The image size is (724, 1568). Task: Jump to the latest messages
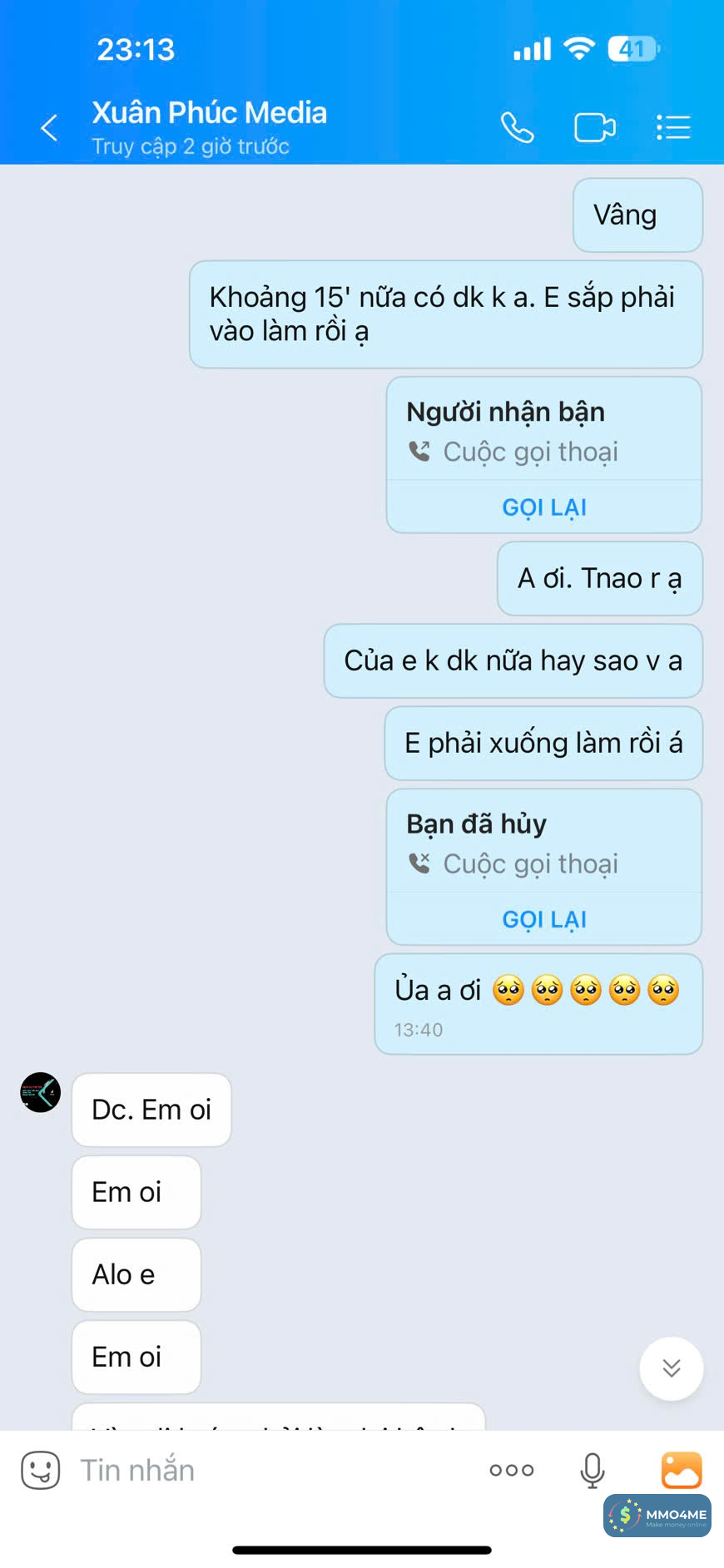pyautogui.click(x=671, y=1368)
